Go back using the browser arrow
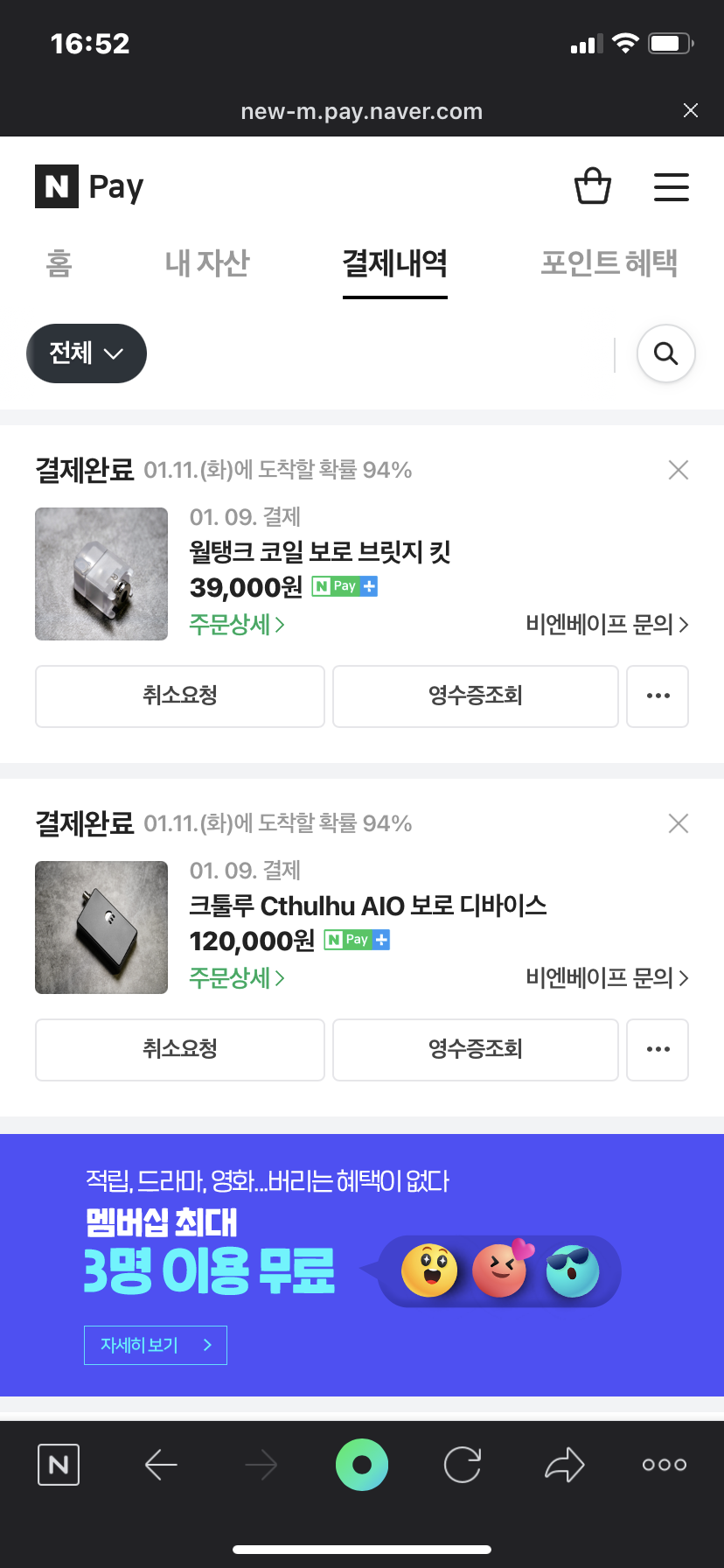Screen dimensions: 724x1568 [x=161, y=1465]
